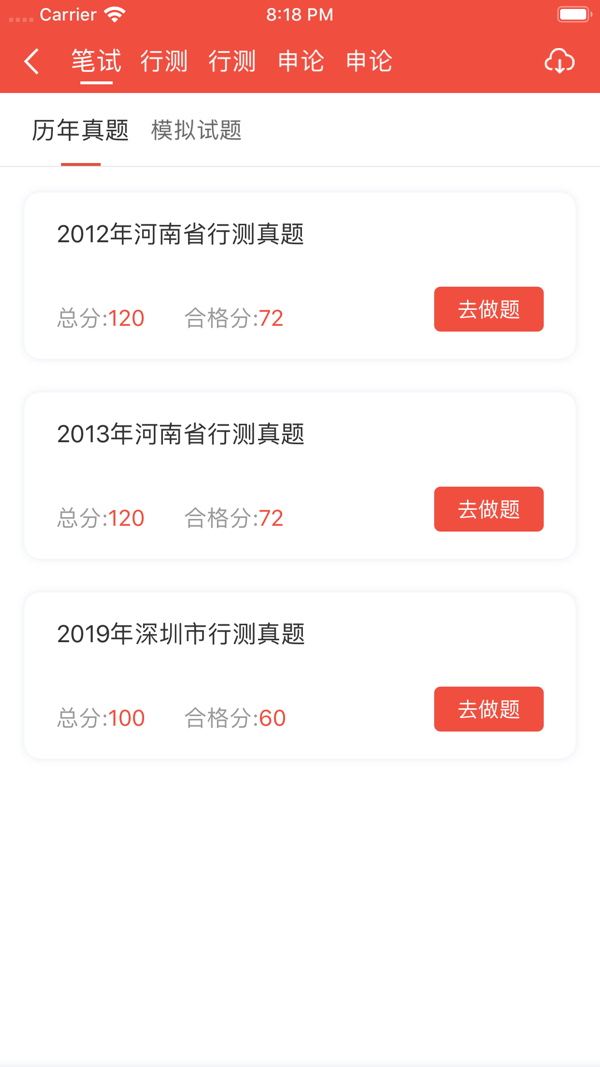Viewport: 600px width, 1067px height.
Task: Tap 去做题 for 2013年河南省行测真题
Action: click(488, 509)
